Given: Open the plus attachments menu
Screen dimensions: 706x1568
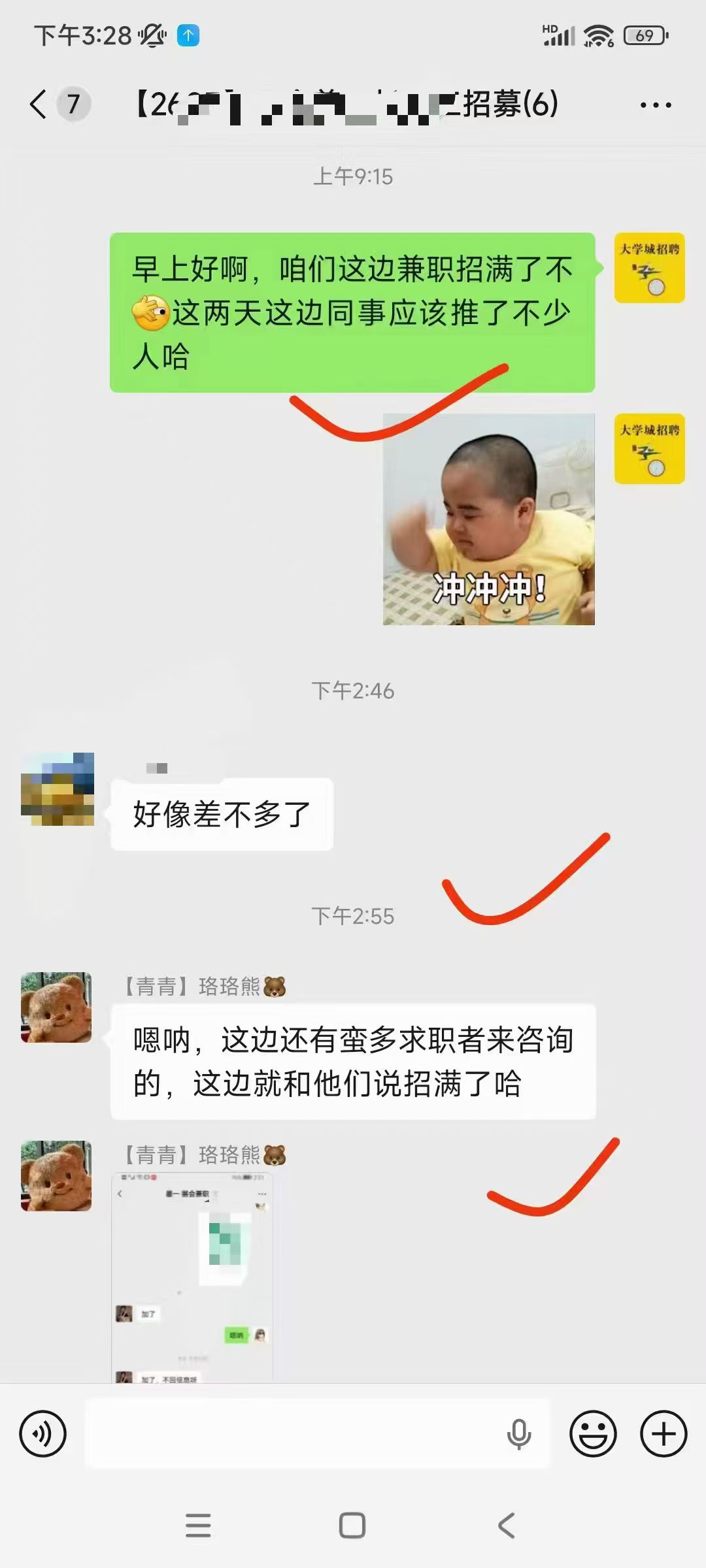Looking at the screenshot, I should tap(664, 1434).
